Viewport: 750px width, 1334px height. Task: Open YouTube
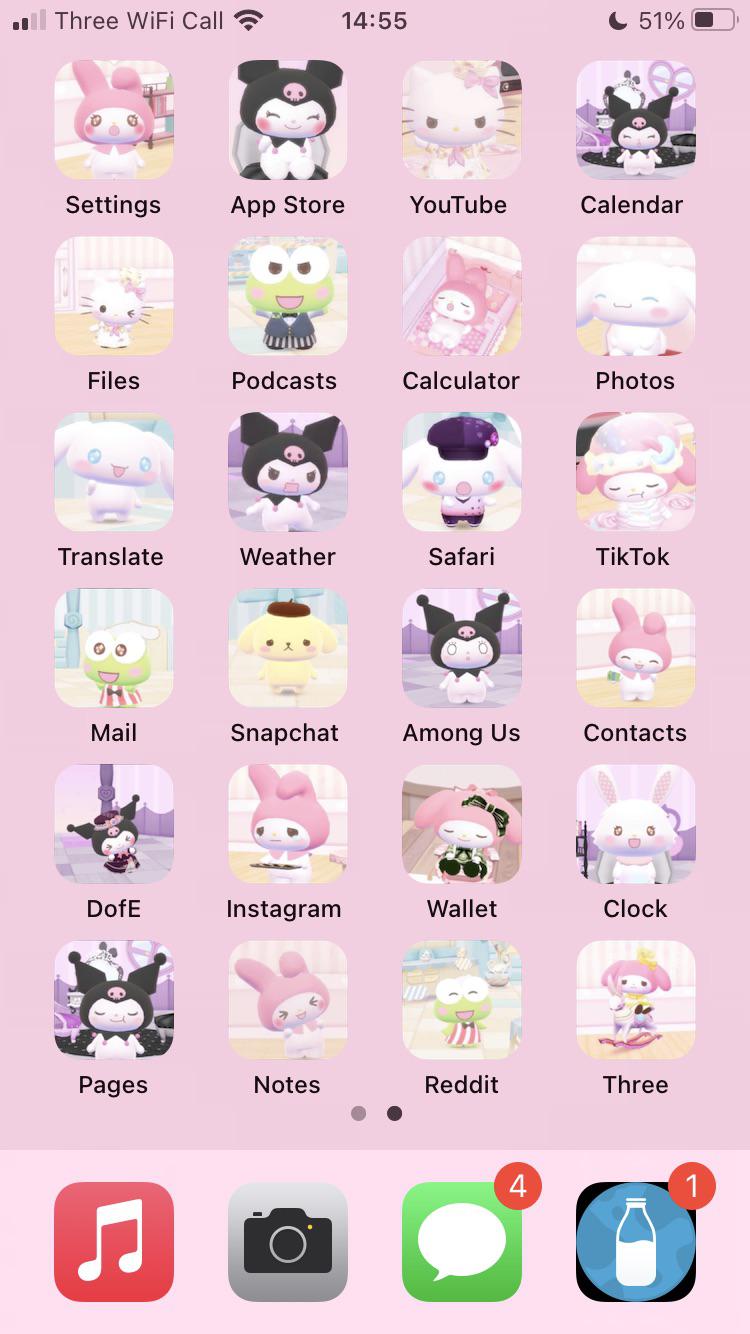(461, 120)
